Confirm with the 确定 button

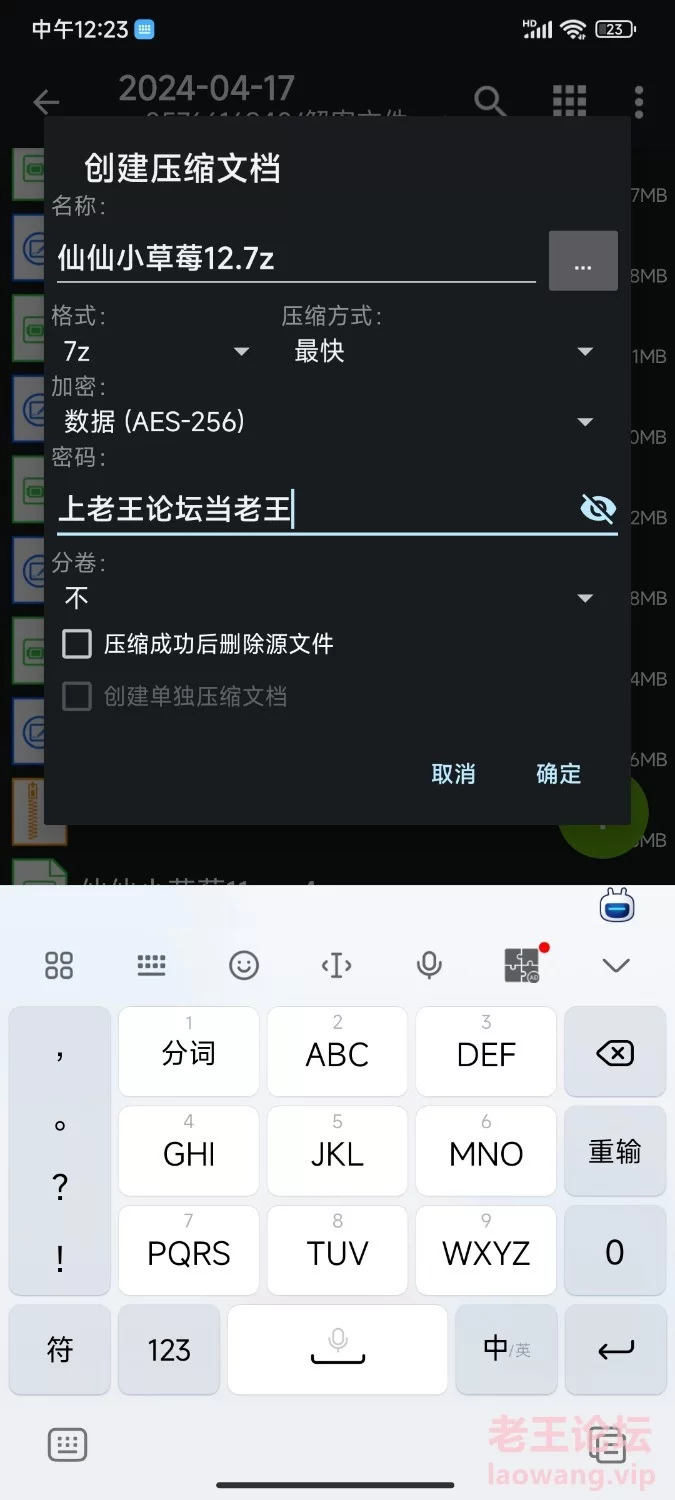point(558,773)
